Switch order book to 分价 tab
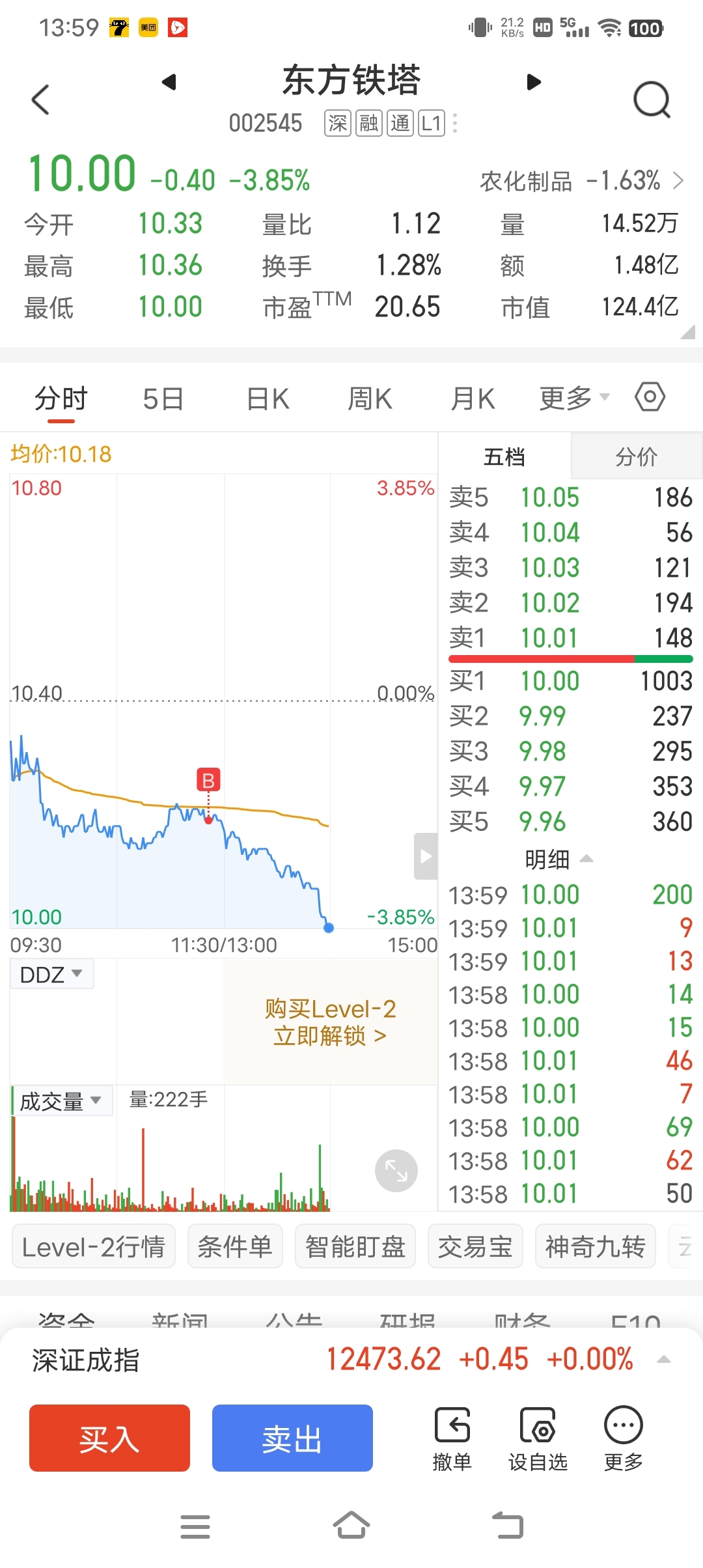The width and height of the screenshot is (703, 1568). click(636, 456)
